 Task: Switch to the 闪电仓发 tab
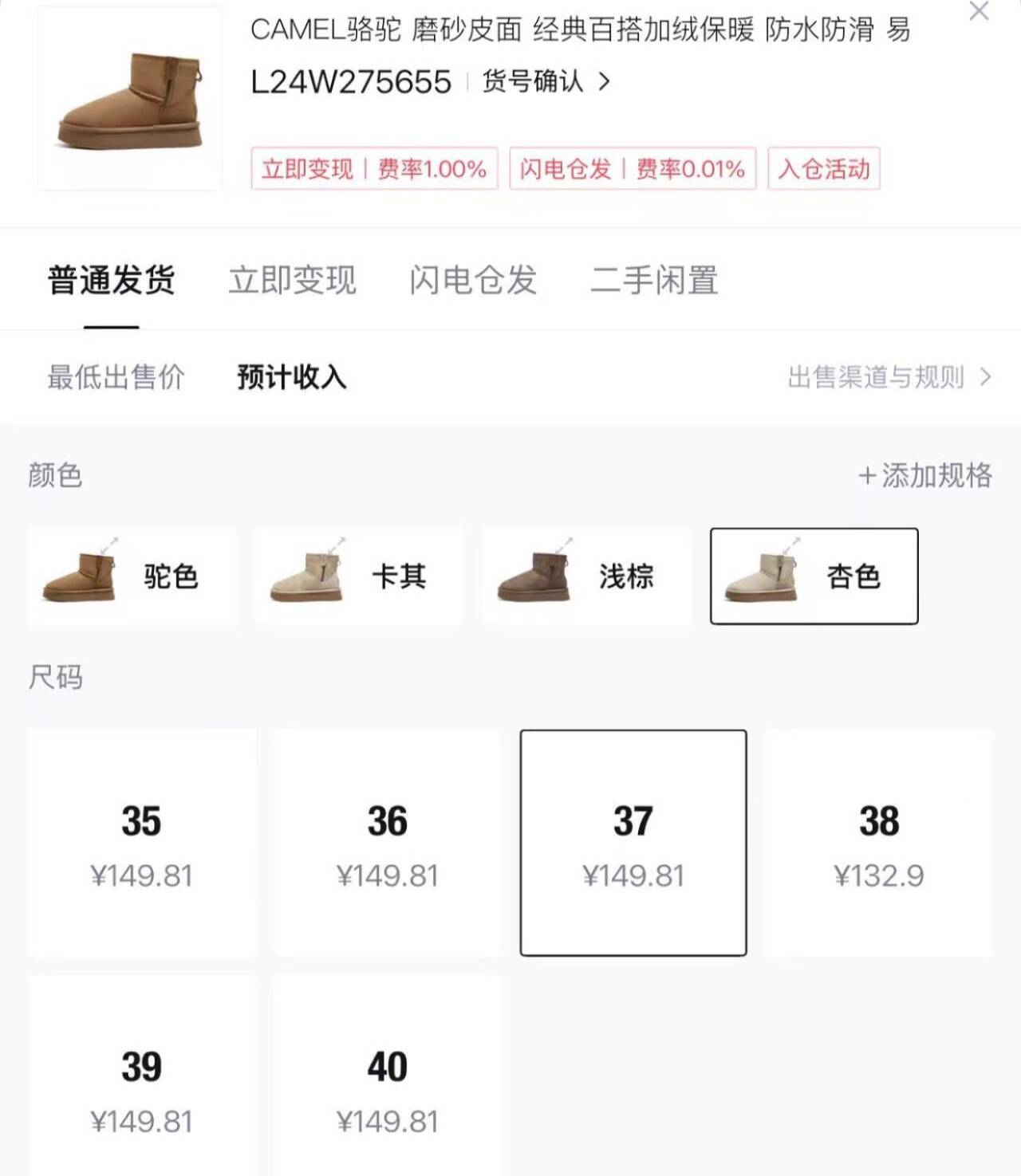473,281
